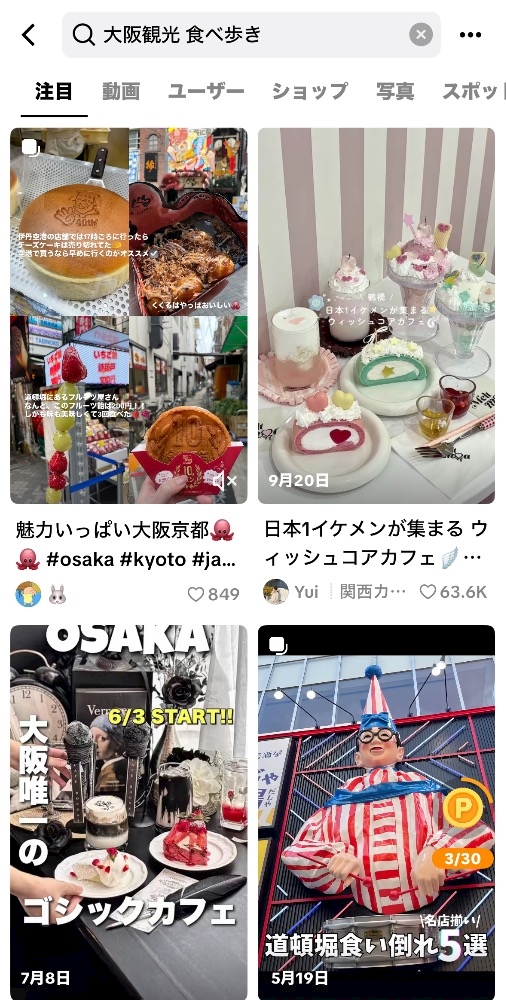Unmute the video using the speaker icon
Screen dimensions: 506x1000
coord(224,481)
